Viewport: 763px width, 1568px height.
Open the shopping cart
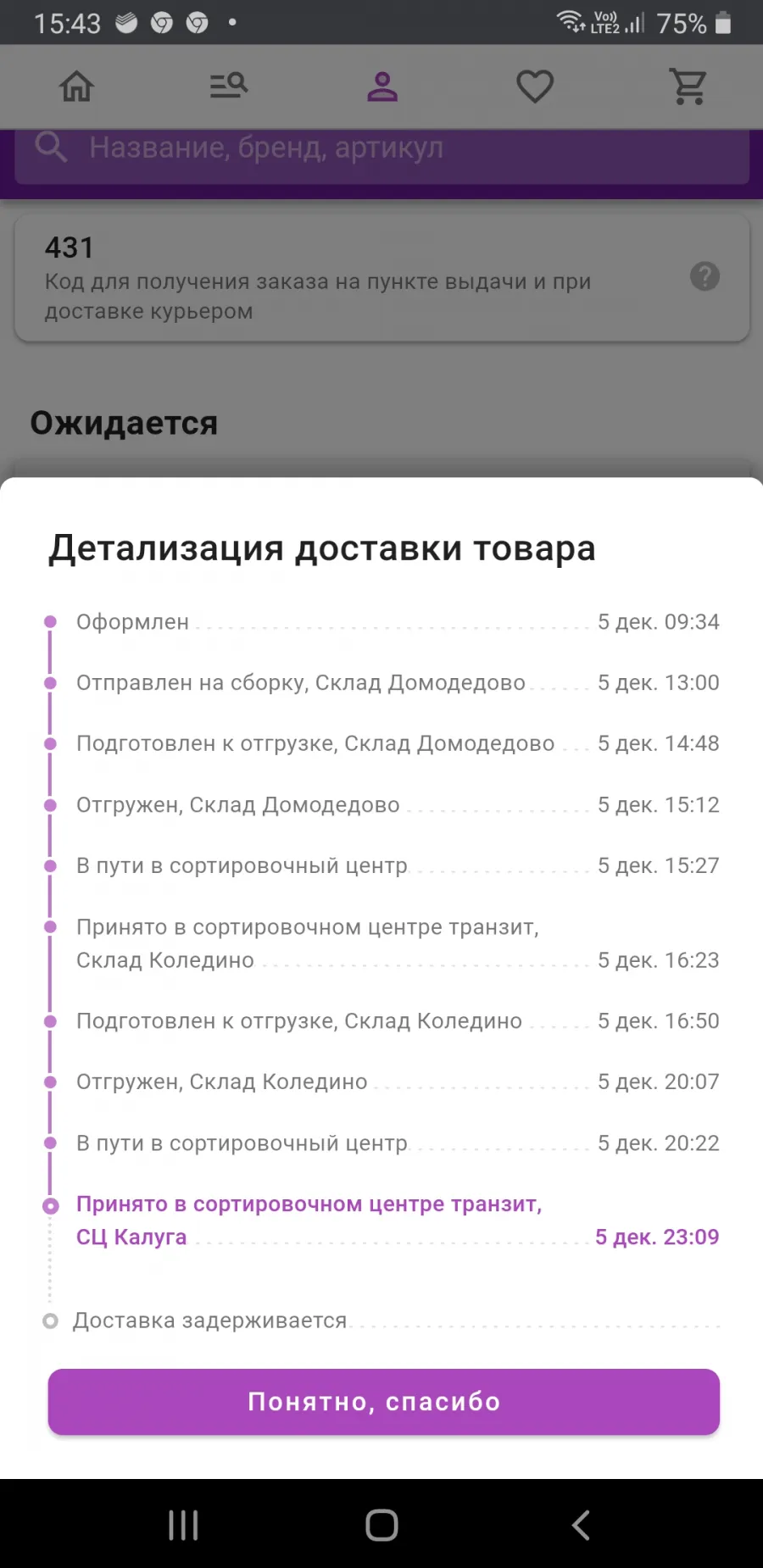coord(688,86)
